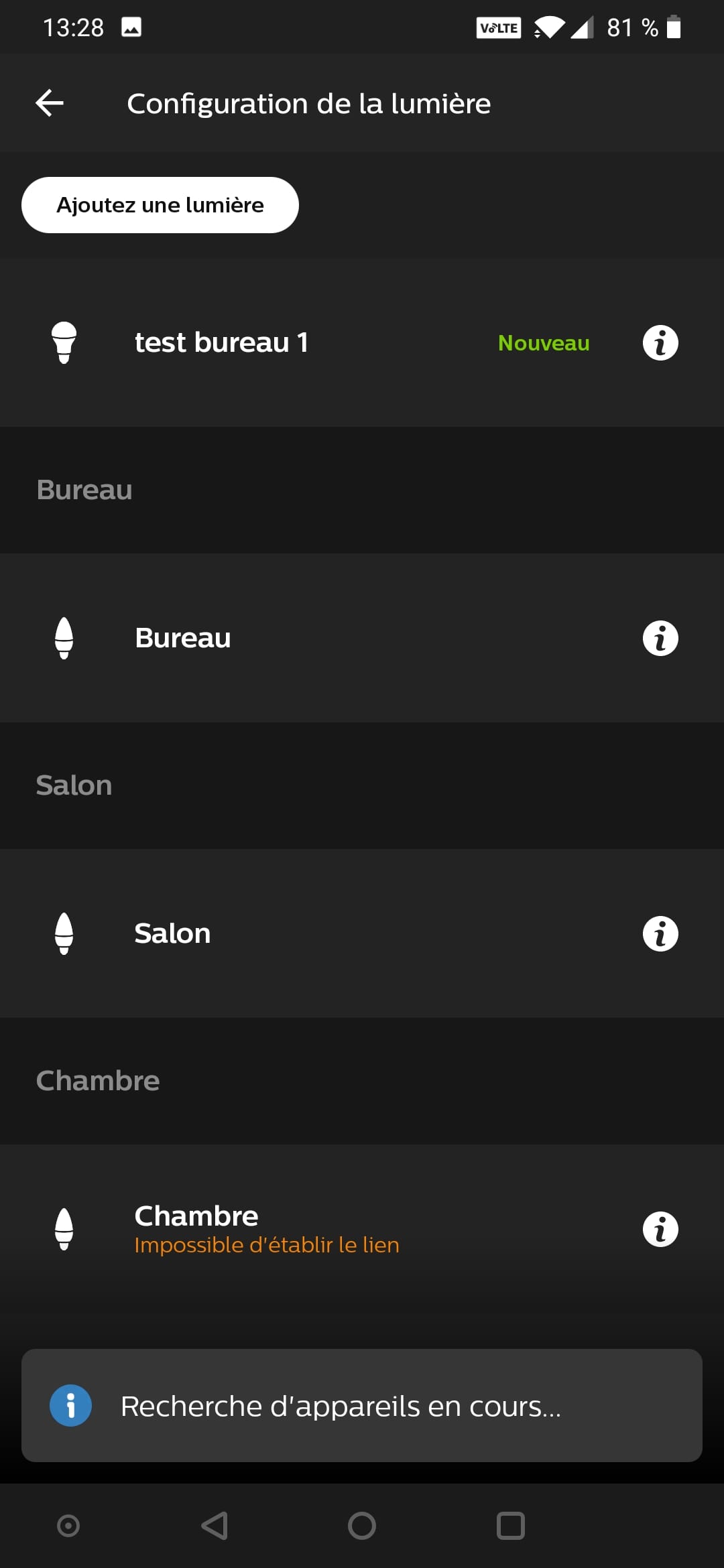The width and height of the screenshot is (724, 1568).
Task: Tap the system home button
Action: [362, 1526]
